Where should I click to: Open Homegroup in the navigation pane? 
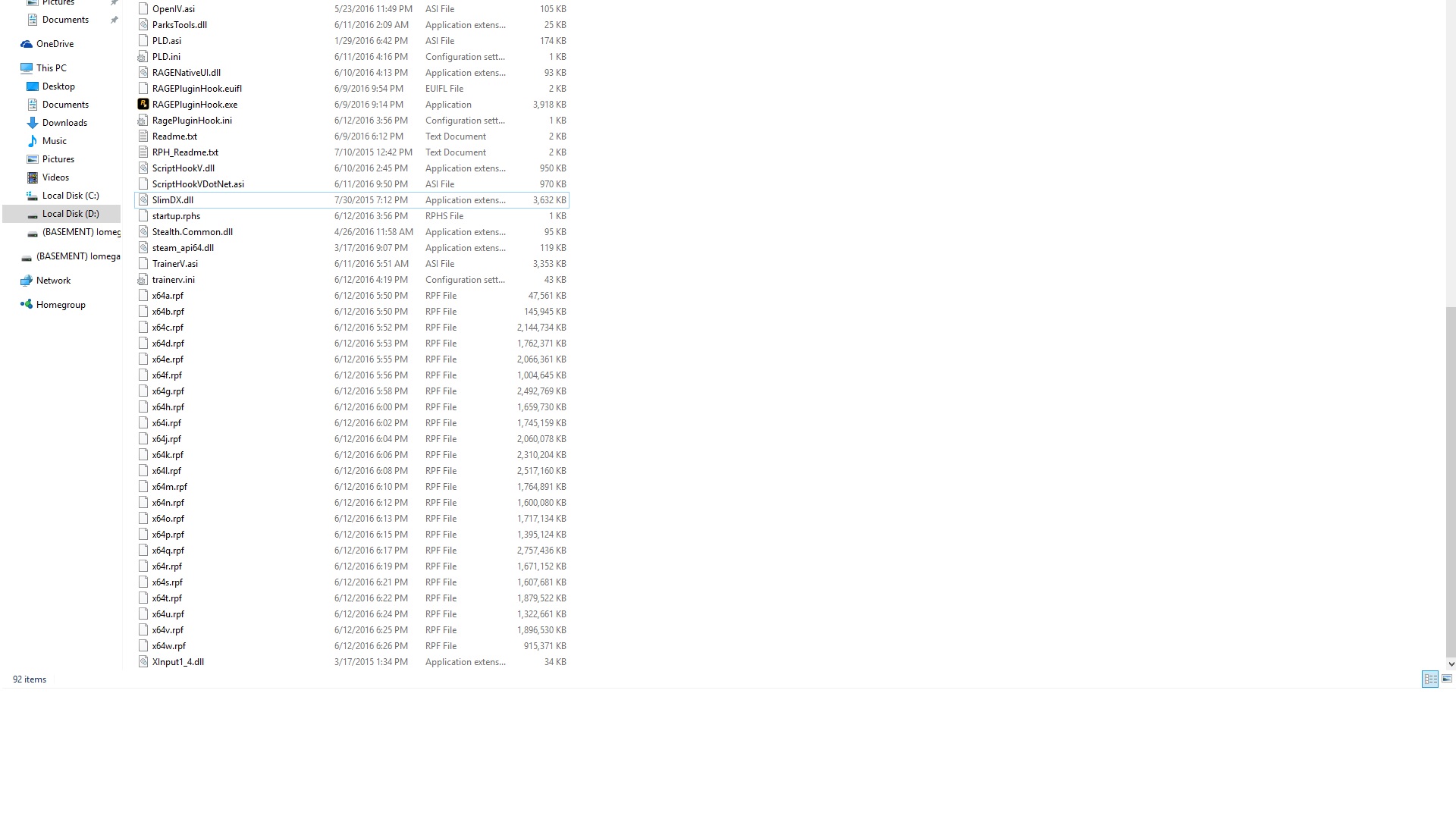(61, 305)
